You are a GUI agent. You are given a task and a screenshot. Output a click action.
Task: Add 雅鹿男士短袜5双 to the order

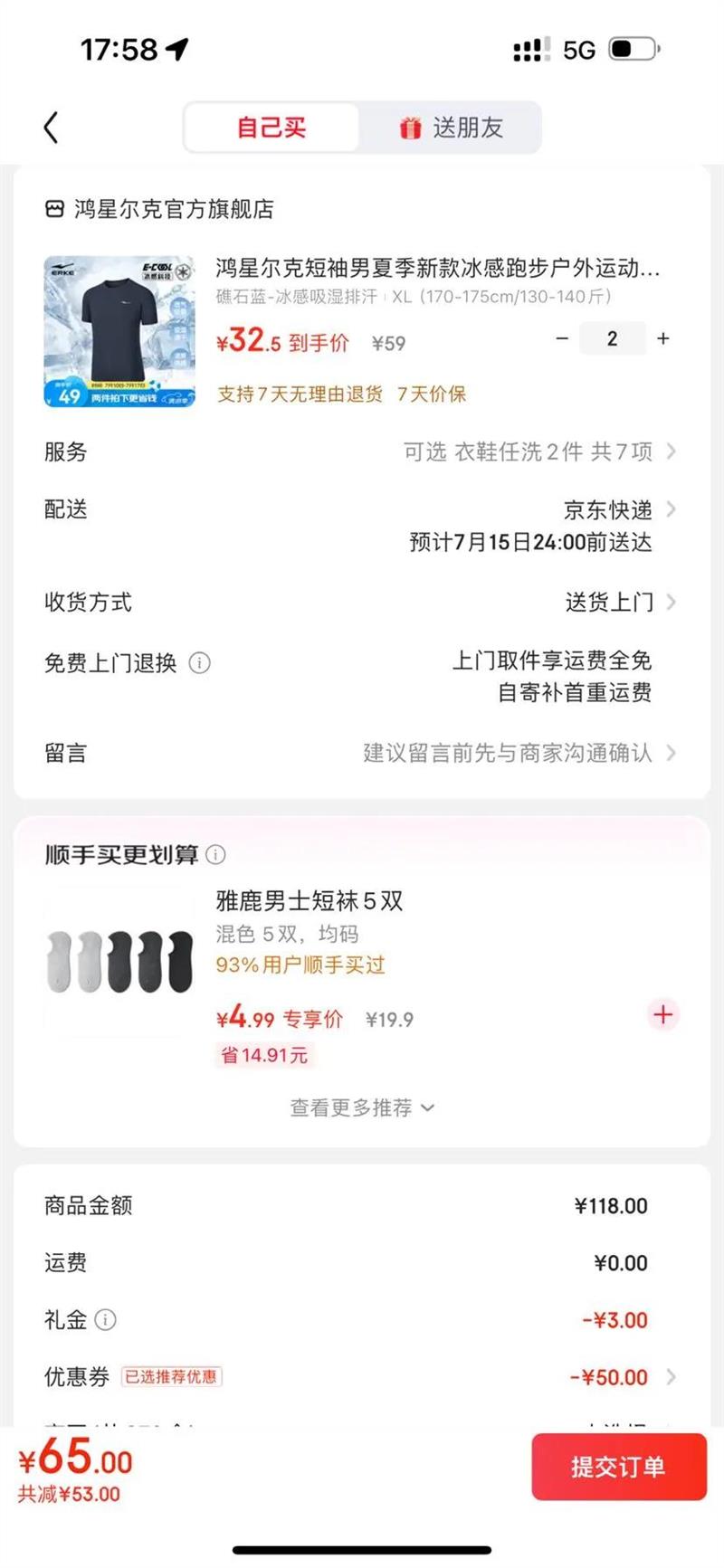tap(663, 1014)
